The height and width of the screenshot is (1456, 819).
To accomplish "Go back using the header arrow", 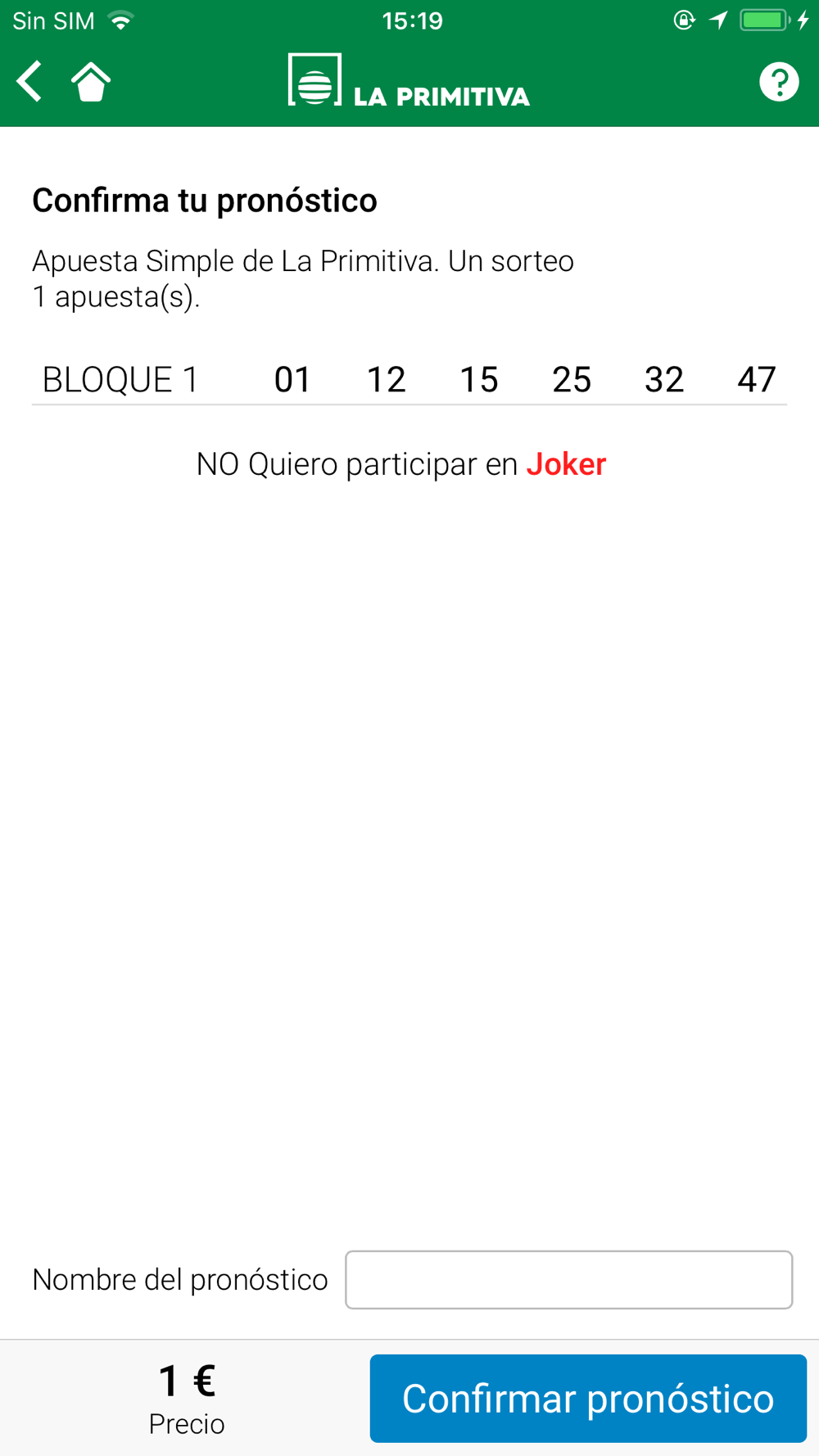I will [29, 81].
